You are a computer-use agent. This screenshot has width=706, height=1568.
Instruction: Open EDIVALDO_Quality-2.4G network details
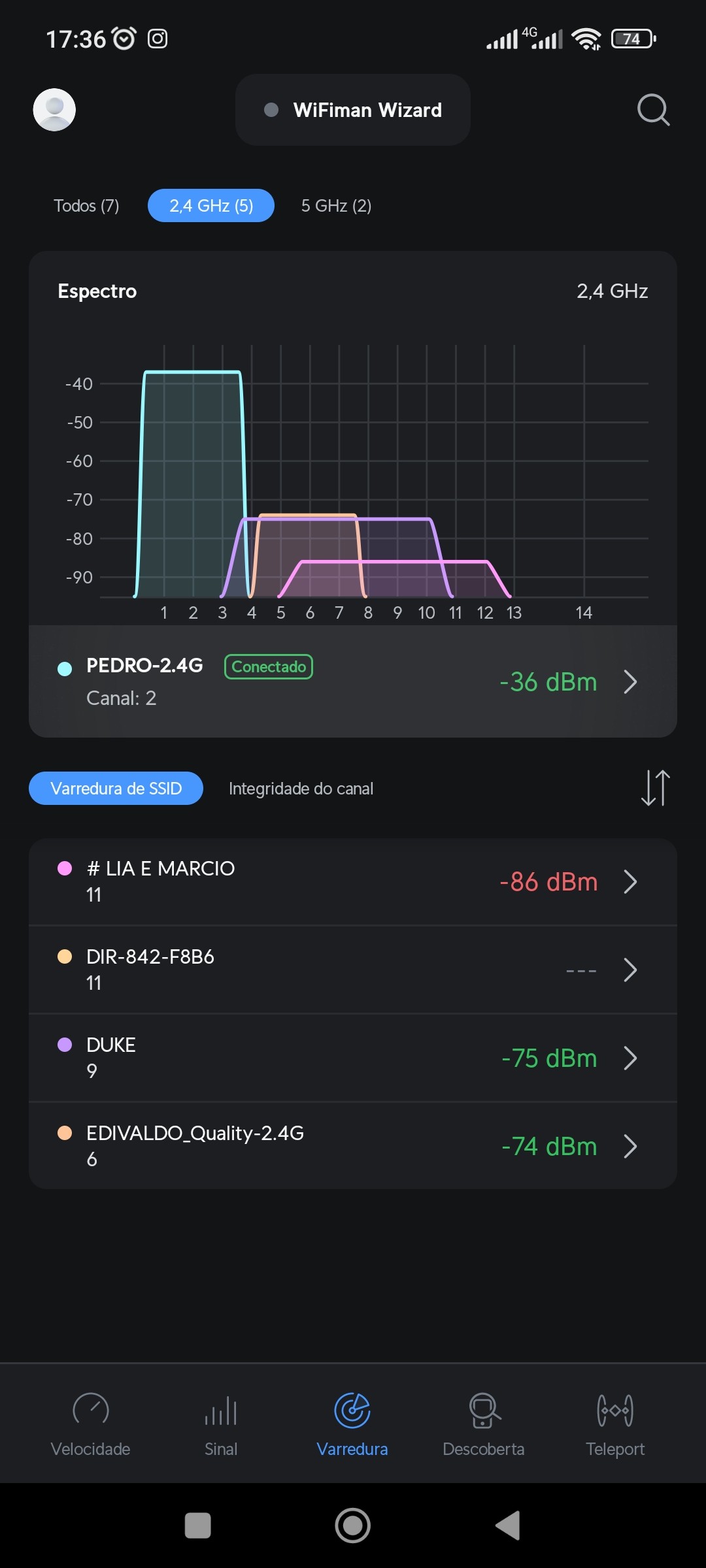click(353, 1146)
